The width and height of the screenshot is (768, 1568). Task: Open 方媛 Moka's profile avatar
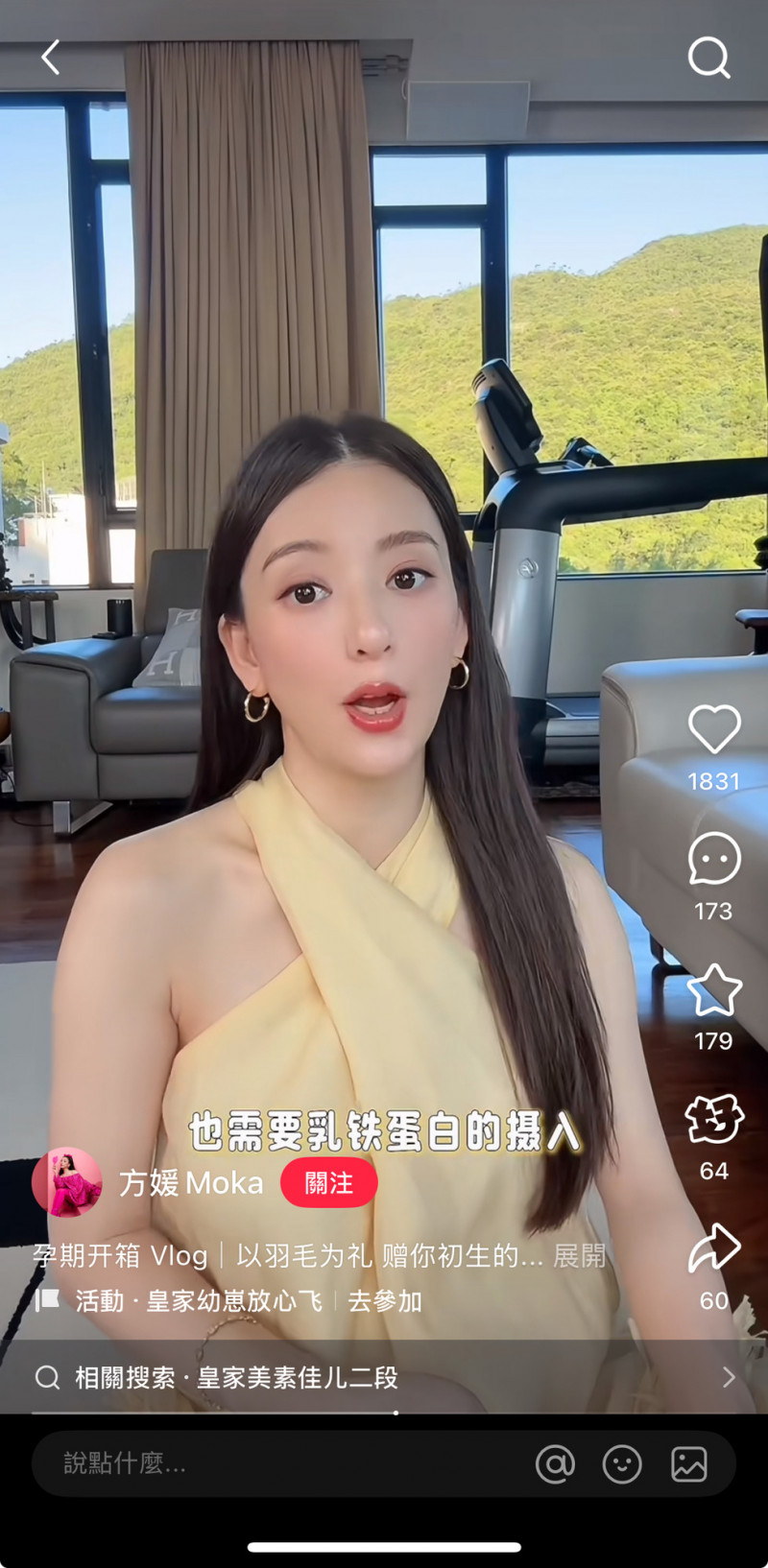point(67,1182)
